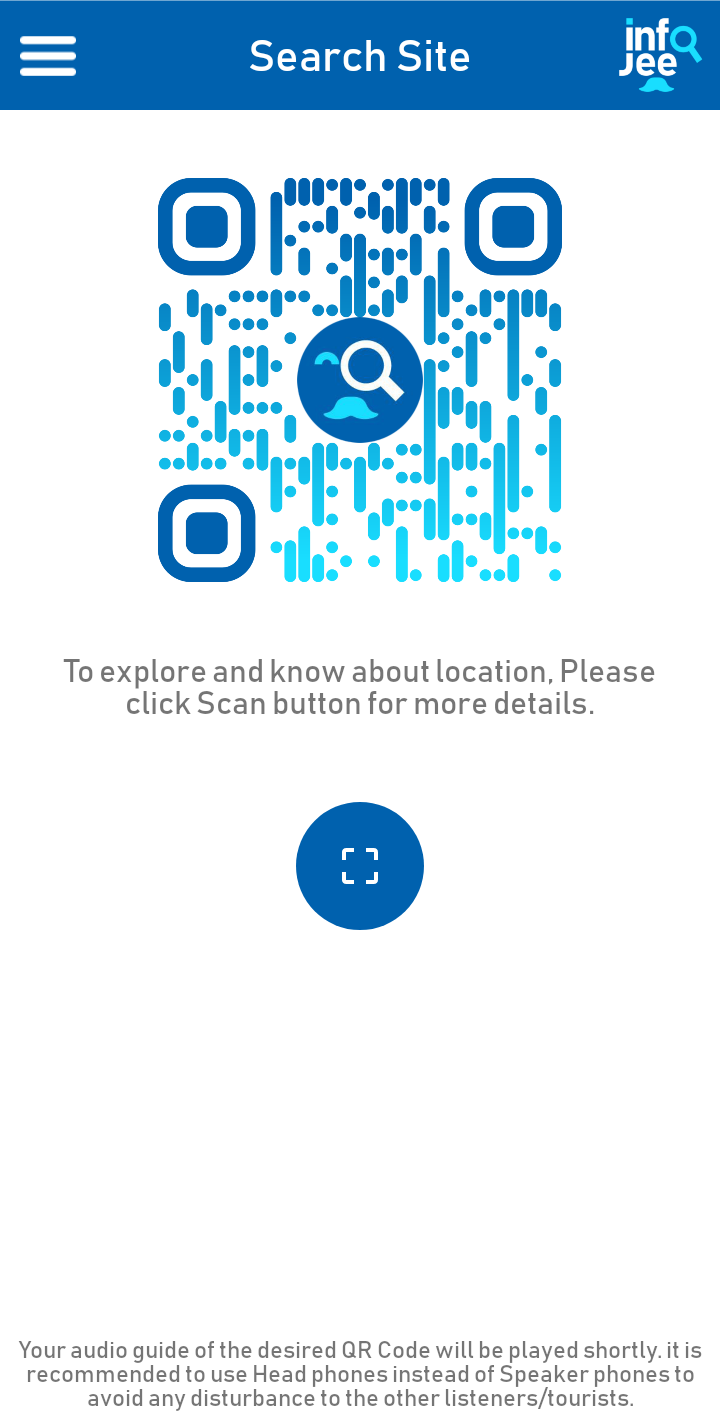720x1411 pixels.
Task: Tap the QR code image
Action: [360, 380]
